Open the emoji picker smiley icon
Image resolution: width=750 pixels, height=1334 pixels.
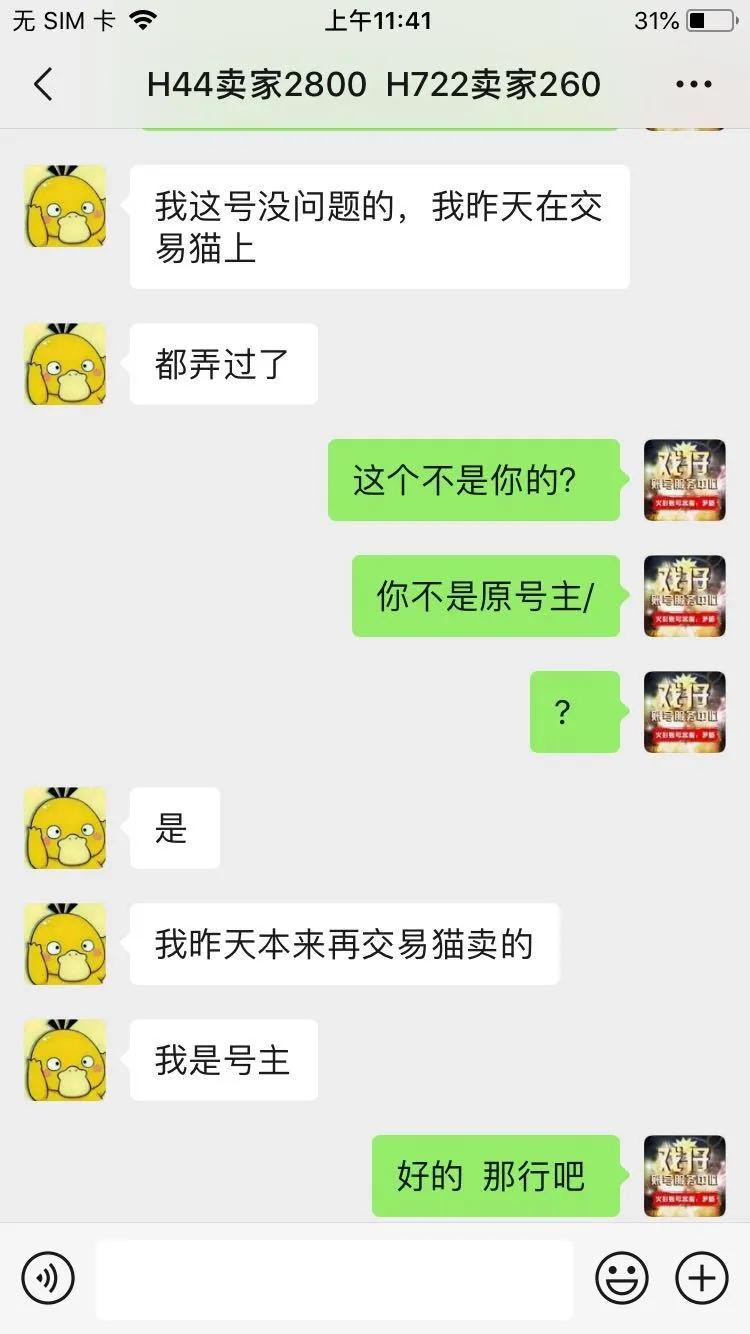[x=622, y=1278]
